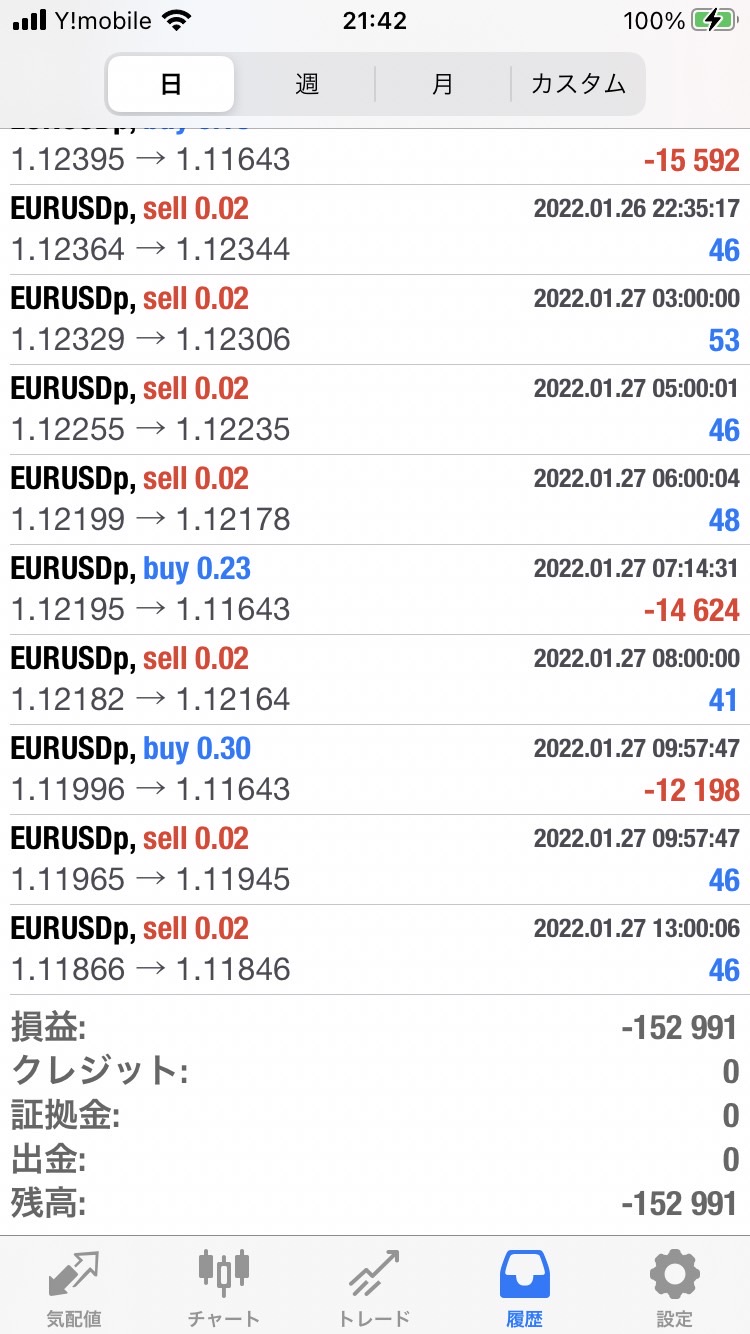The height and width of the screenshot is (1334, 750).
Task: Open the buy 0.30 trade with -12 198 loss
Action: [x=375, y=770]
